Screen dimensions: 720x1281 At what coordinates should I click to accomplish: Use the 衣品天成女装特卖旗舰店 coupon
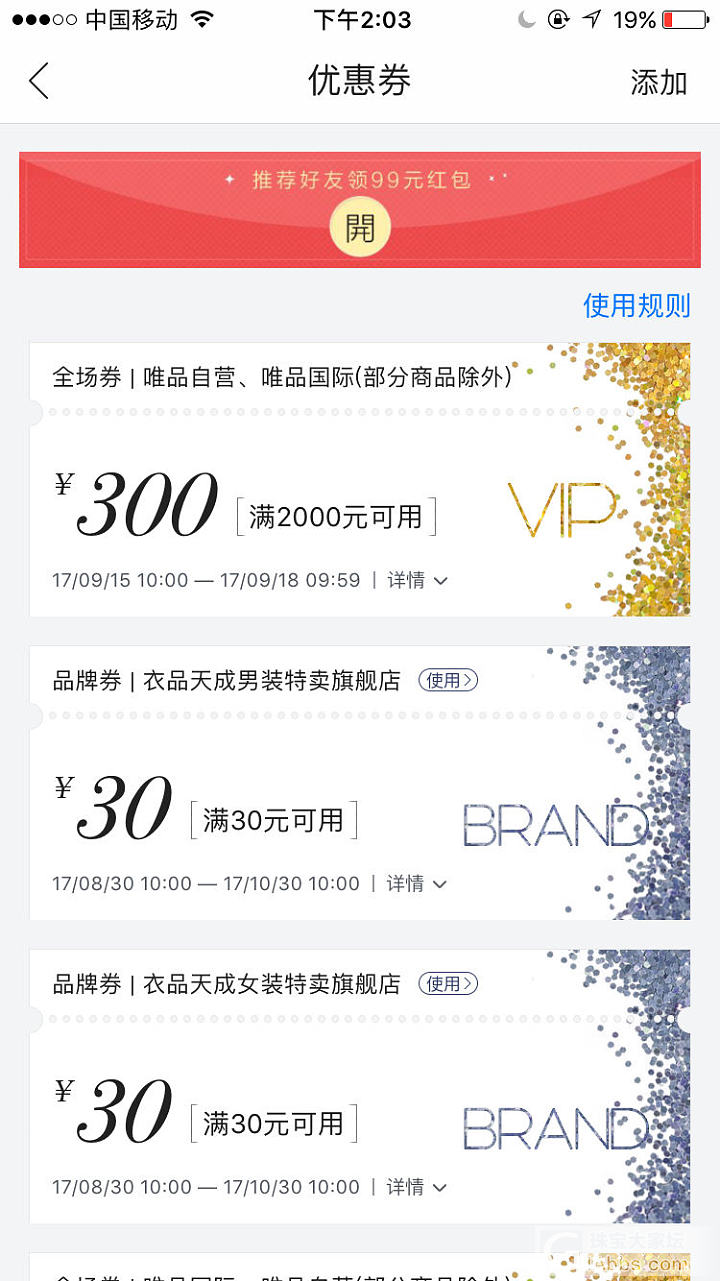447,984
